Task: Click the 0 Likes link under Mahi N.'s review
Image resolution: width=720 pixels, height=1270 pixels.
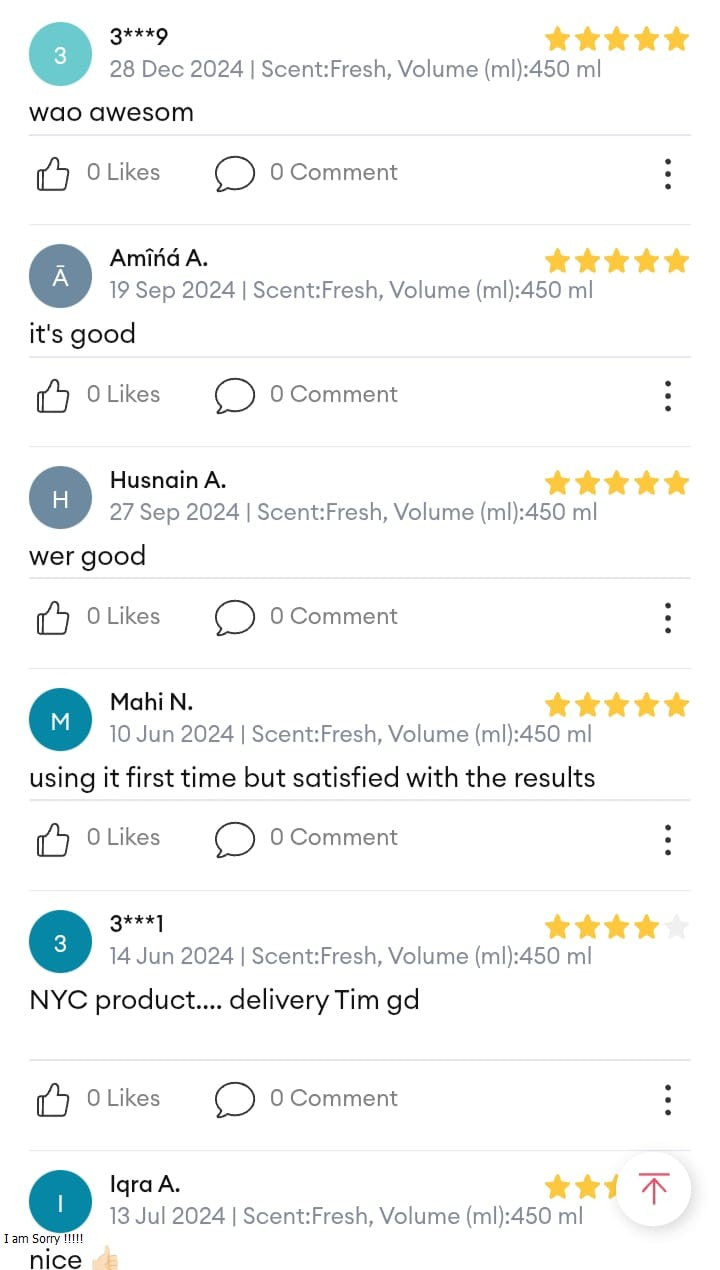Action: [x=123, y=838]
